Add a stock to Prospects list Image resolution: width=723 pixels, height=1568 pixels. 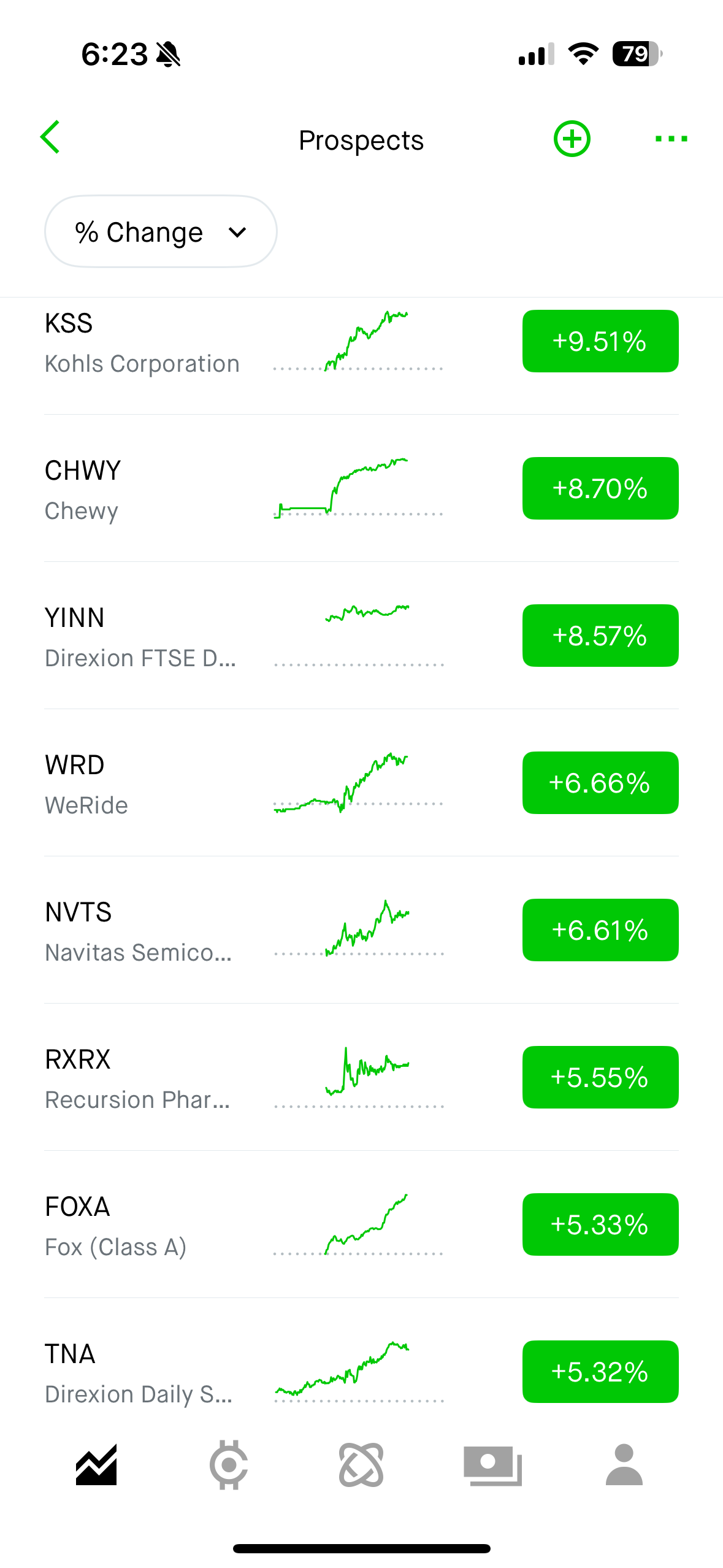[x=572, y=139]
